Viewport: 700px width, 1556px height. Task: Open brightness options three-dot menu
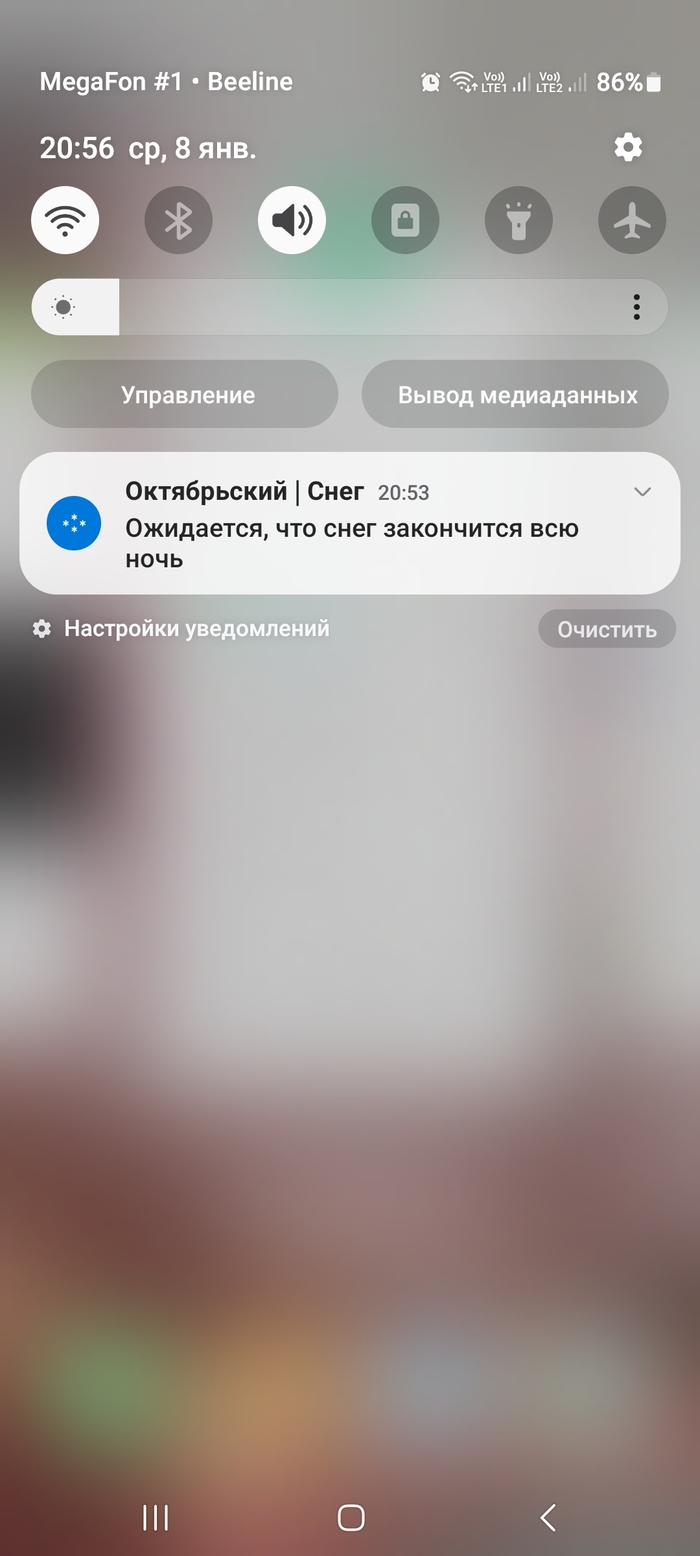(636, 307)
